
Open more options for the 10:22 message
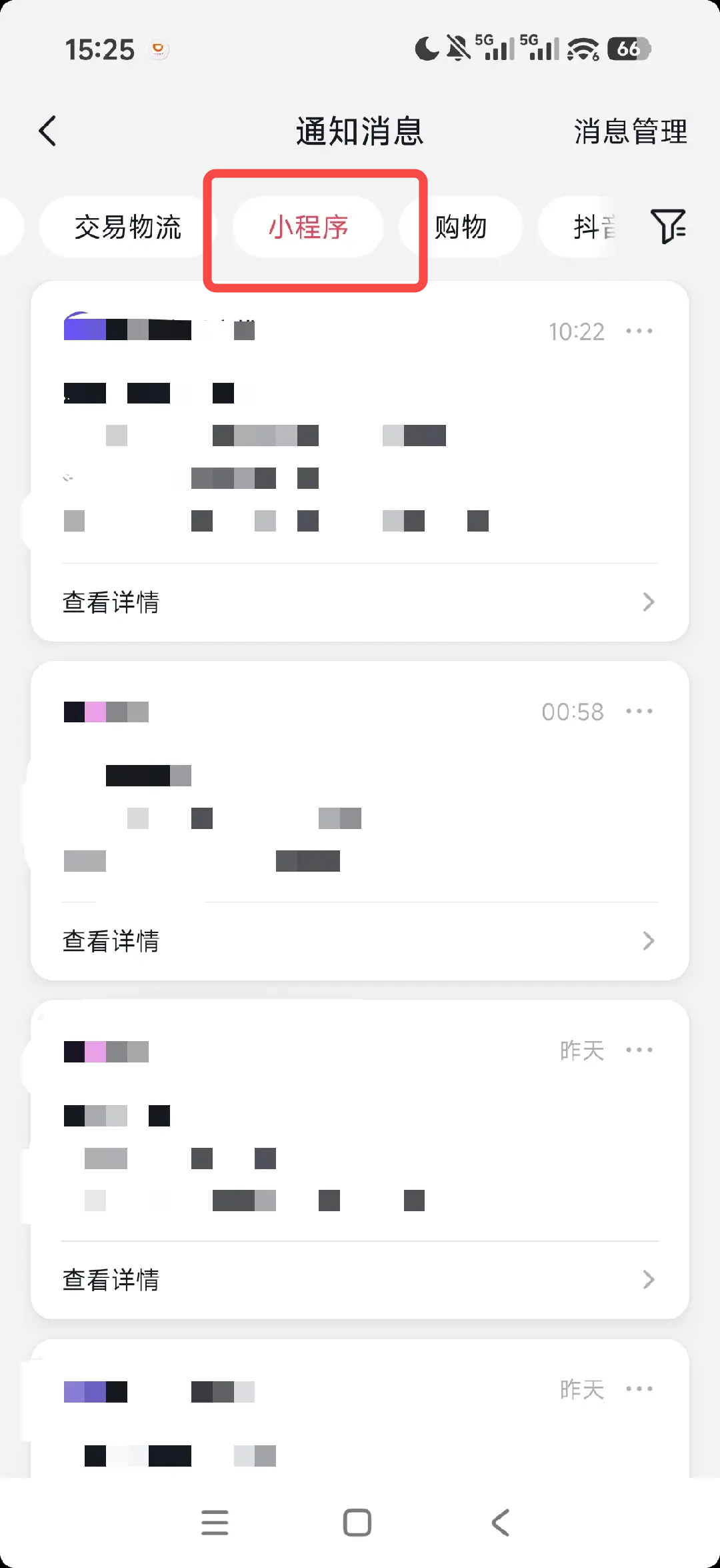point(639,331)
